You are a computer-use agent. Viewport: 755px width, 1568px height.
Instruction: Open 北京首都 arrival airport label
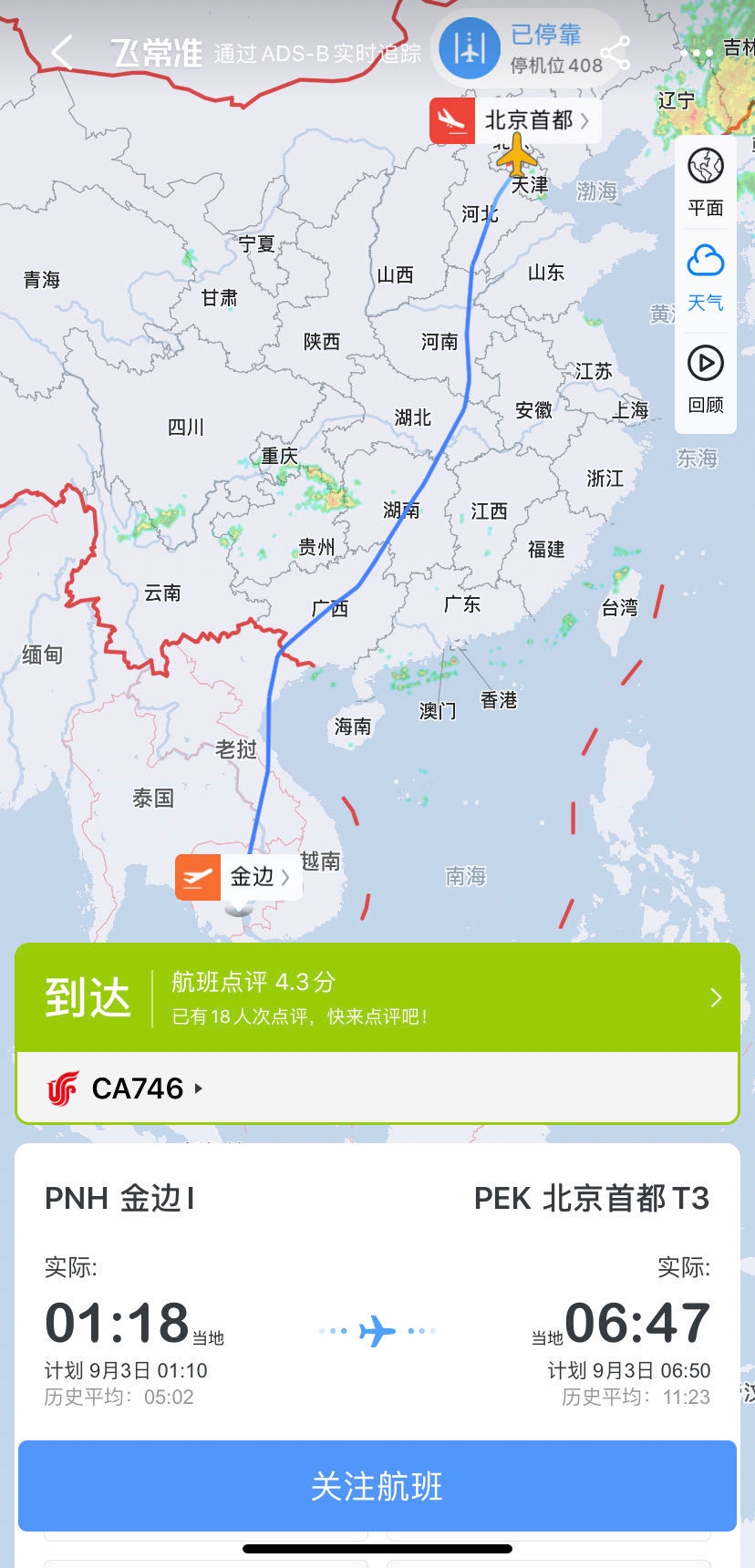click(516, 120)
